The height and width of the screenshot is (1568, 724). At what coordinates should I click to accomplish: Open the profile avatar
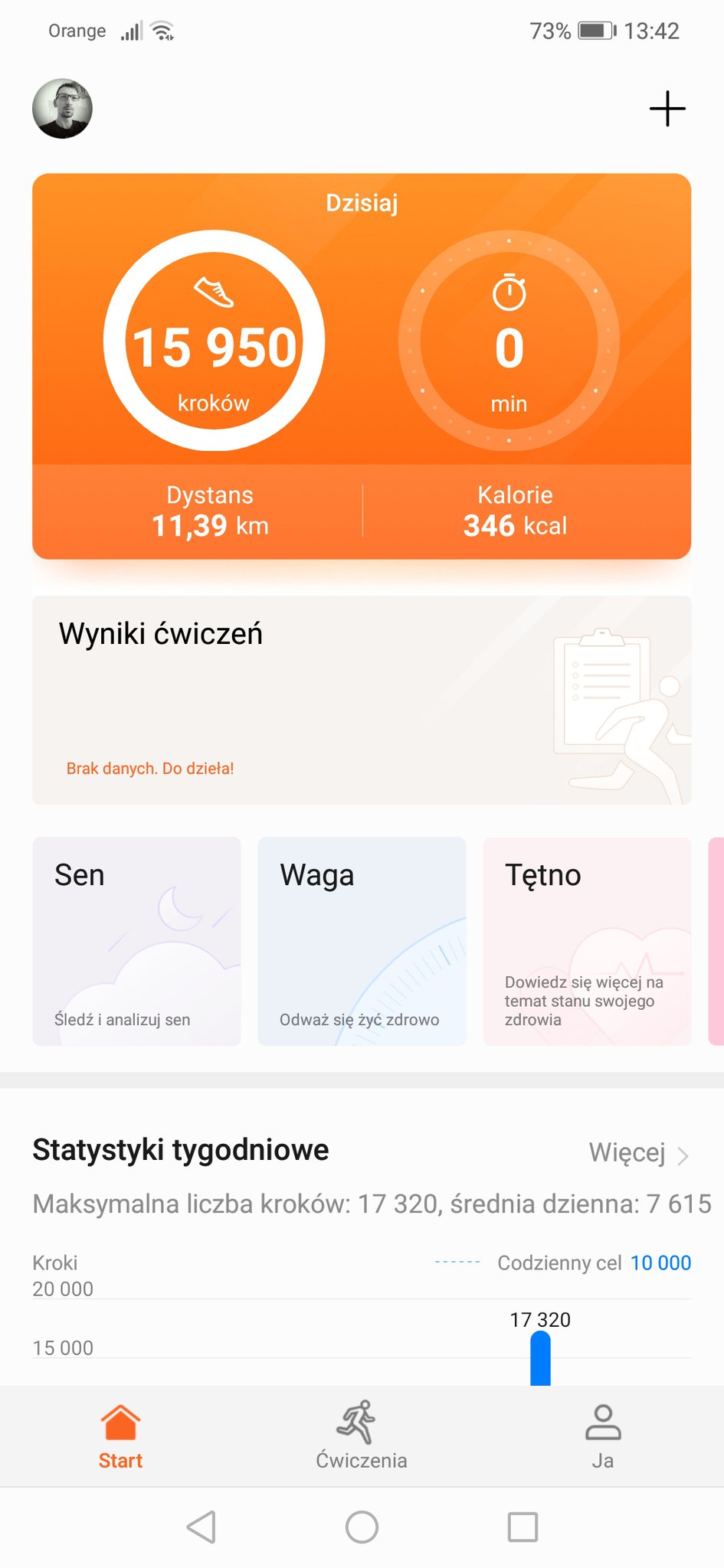pos(62,109)
